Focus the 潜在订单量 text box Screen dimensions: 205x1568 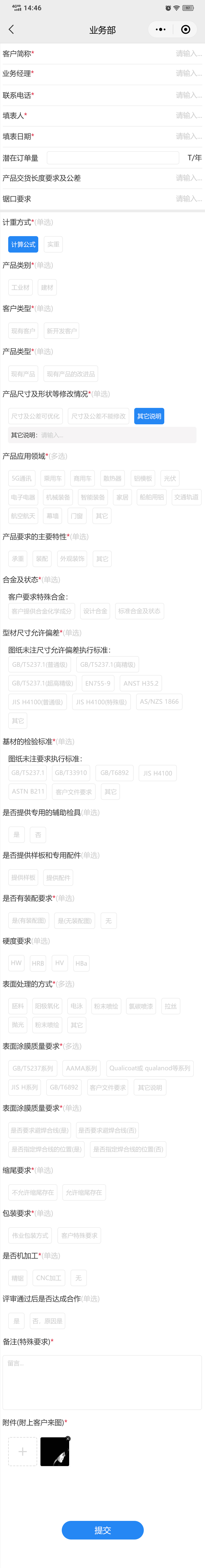[113, 158]
